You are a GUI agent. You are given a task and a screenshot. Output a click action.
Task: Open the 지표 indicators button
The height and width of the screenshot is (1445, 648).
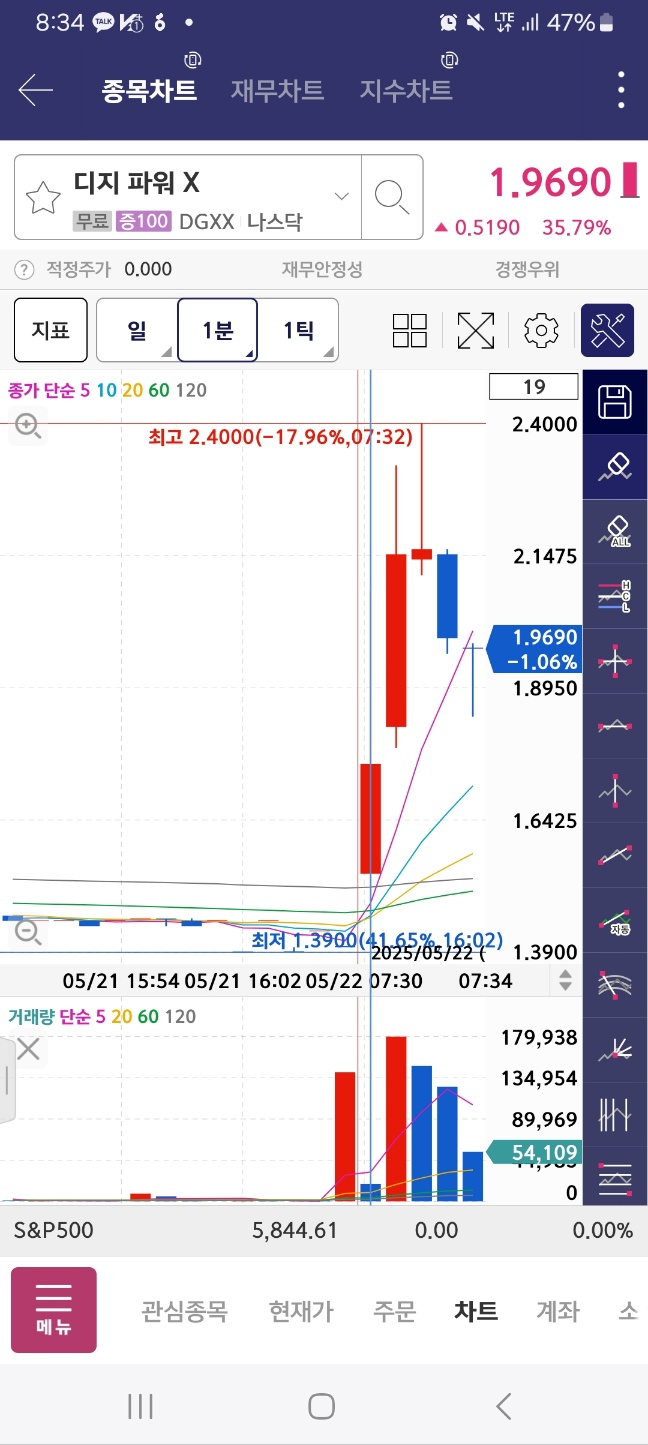tap(50, 330)
